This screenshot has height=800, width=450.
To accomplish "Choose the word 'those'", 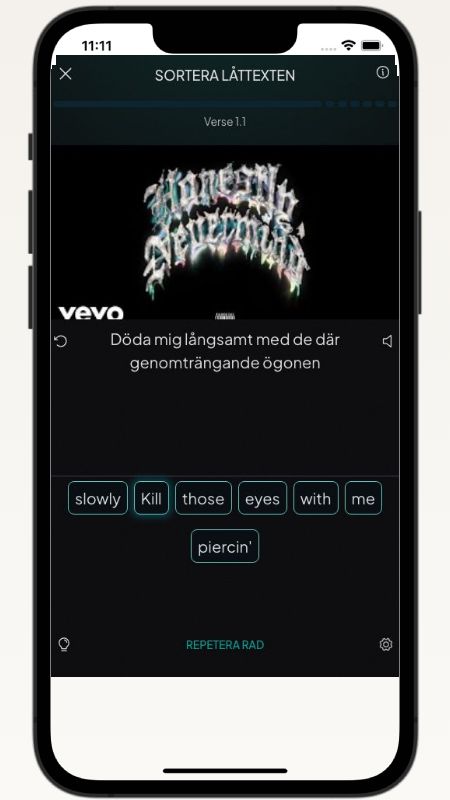I will 203,498.
